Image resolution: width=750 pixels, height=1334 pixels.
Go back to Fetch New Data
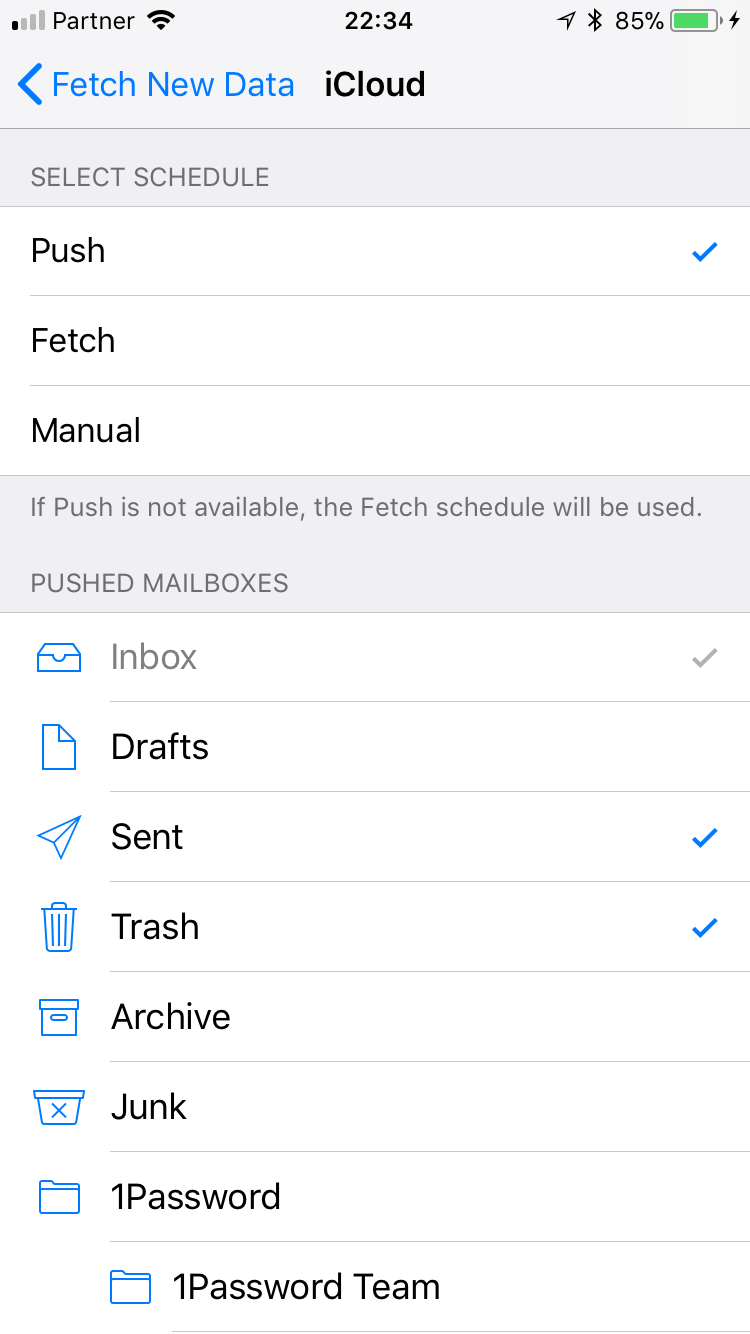point(156,85)
